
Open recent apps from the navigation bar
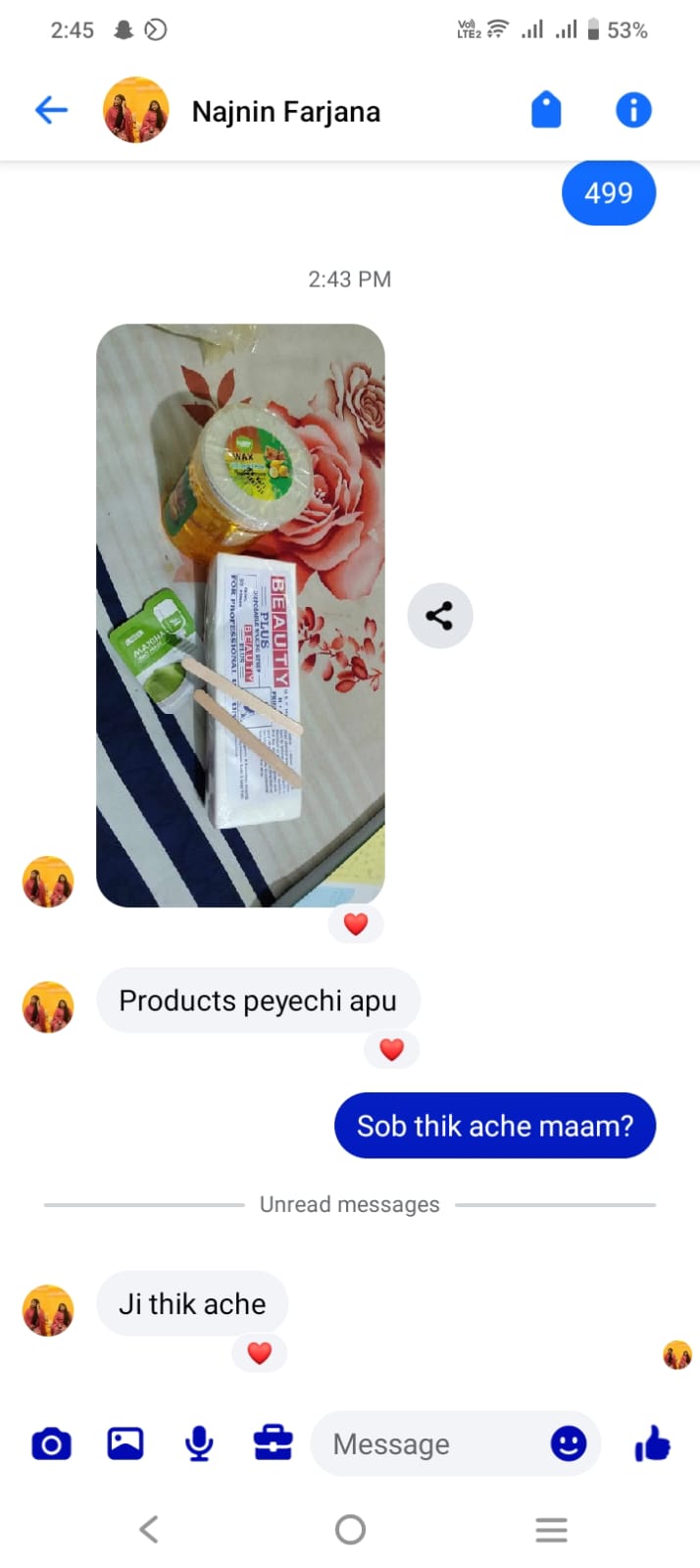click(551, 1530)
